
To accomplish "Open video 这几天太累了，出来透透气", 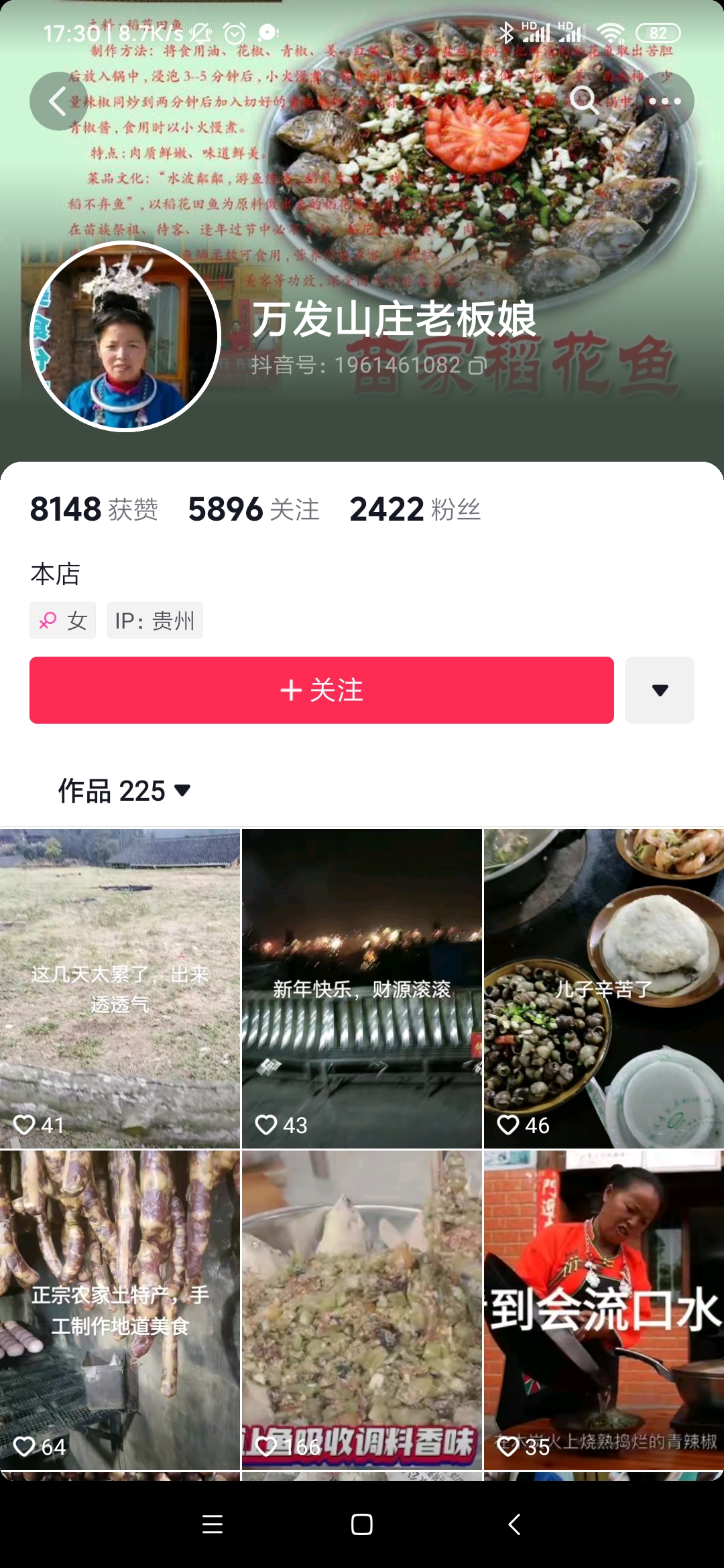I will coord(120,988).
